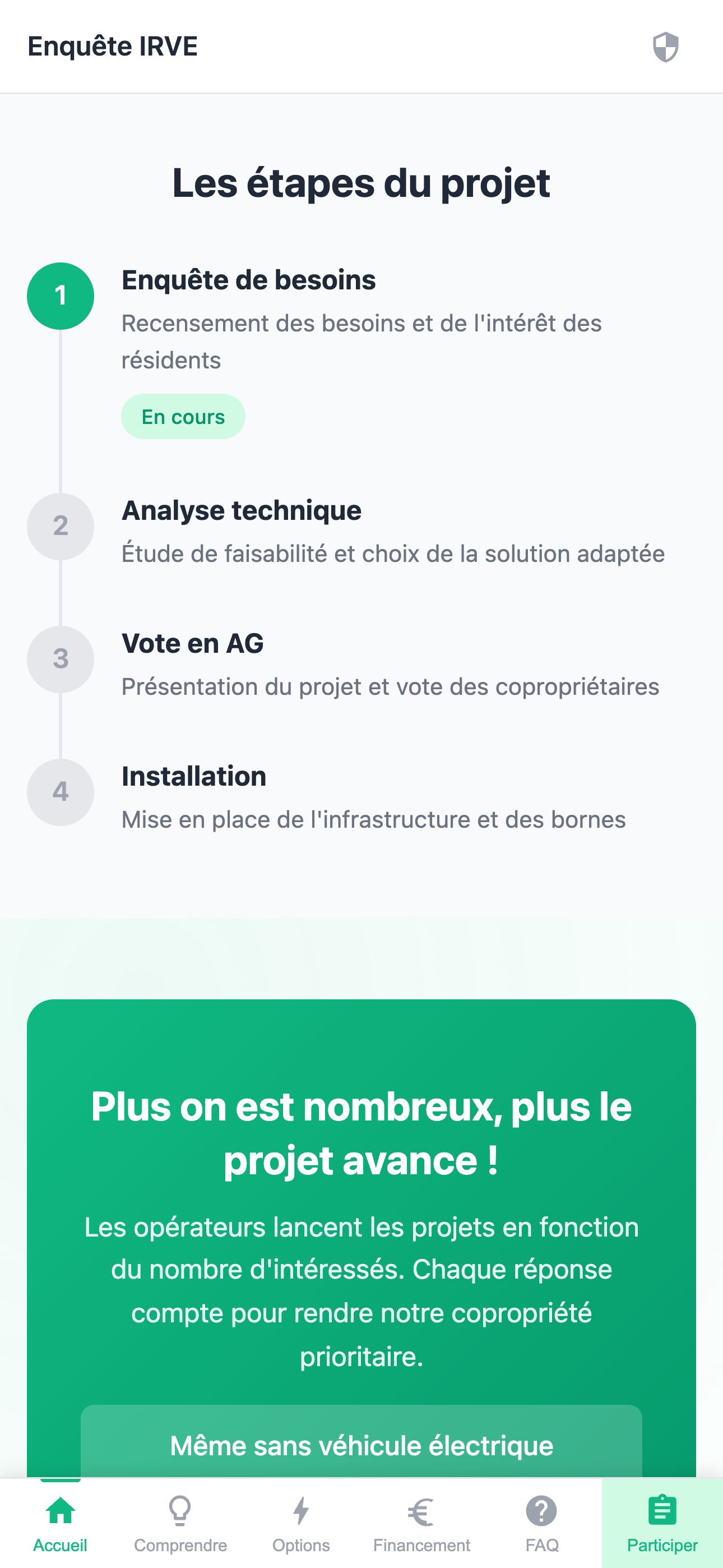Select the 'Enquête de besoins' heading

coord(248,280)
